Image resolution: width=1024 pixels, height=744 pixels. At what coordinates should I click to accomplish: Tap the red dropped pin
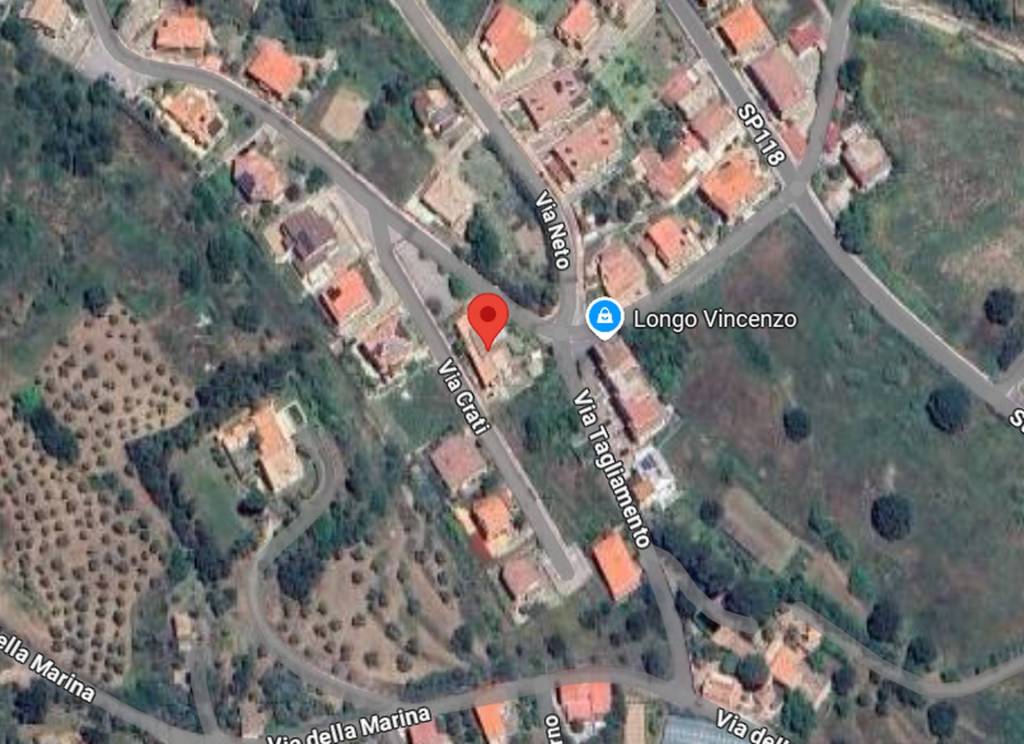pyautogui.click(x=488, y=316)
